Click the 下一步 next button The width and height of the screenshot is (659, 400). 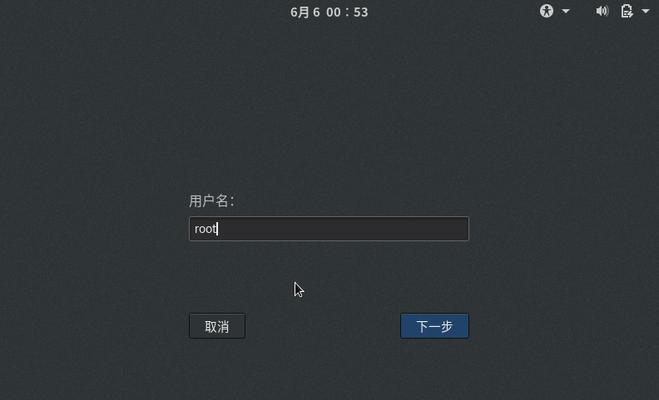click(434, 326)
